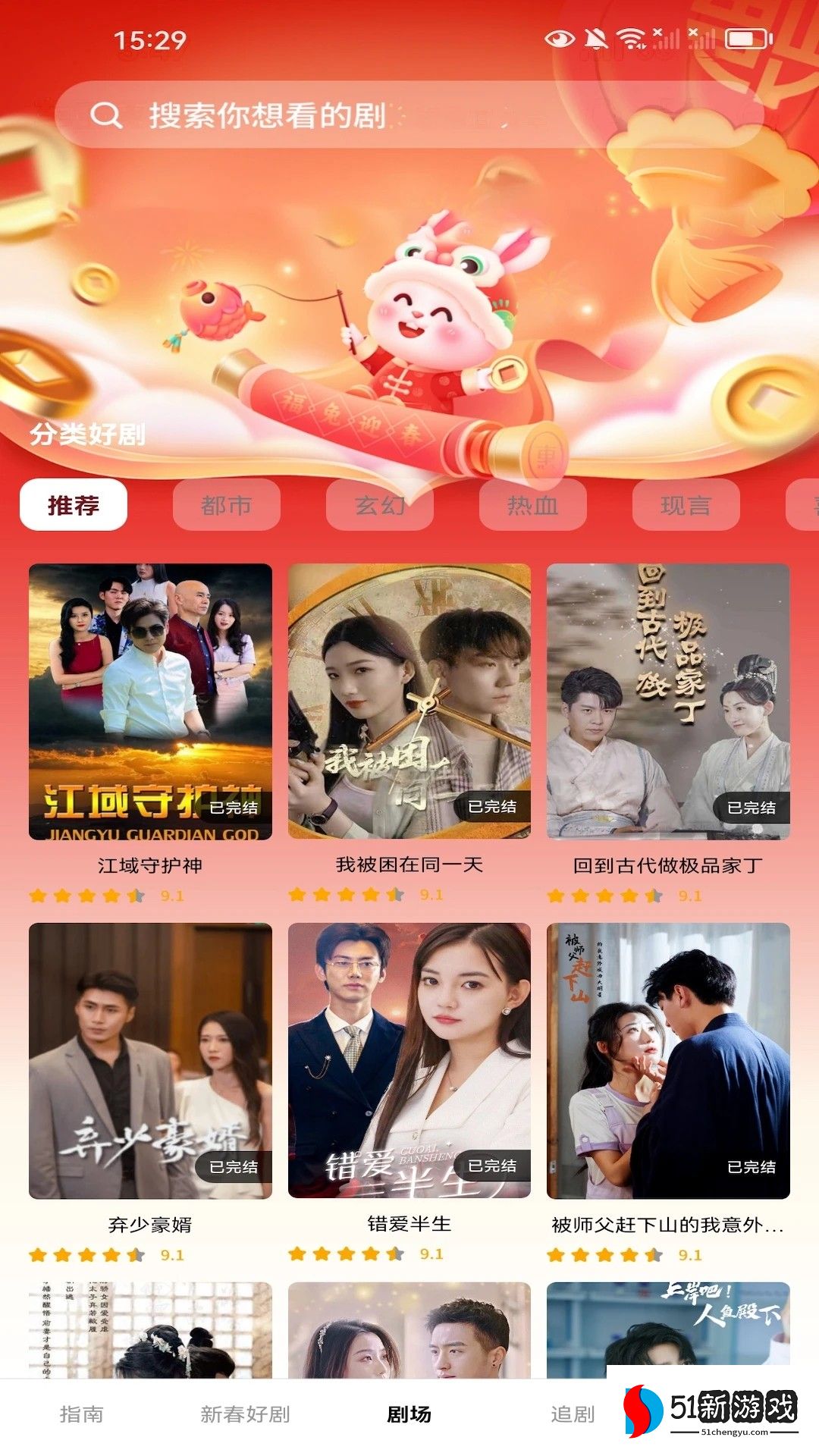819x1456 pixels.
Task: Switch to the 都市 category
Action: pyautogui.click(x=226, y=505)
